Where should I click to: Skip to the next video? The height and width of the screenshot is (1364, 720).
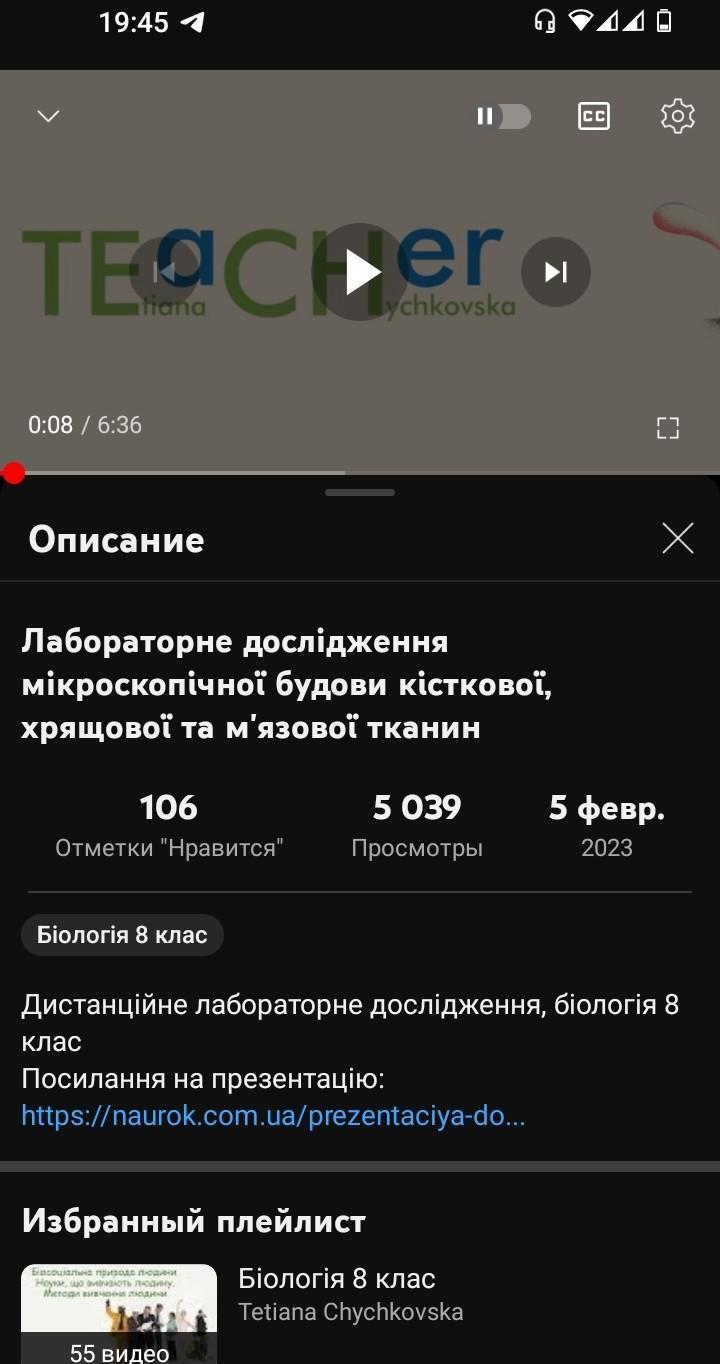[556, 272]
